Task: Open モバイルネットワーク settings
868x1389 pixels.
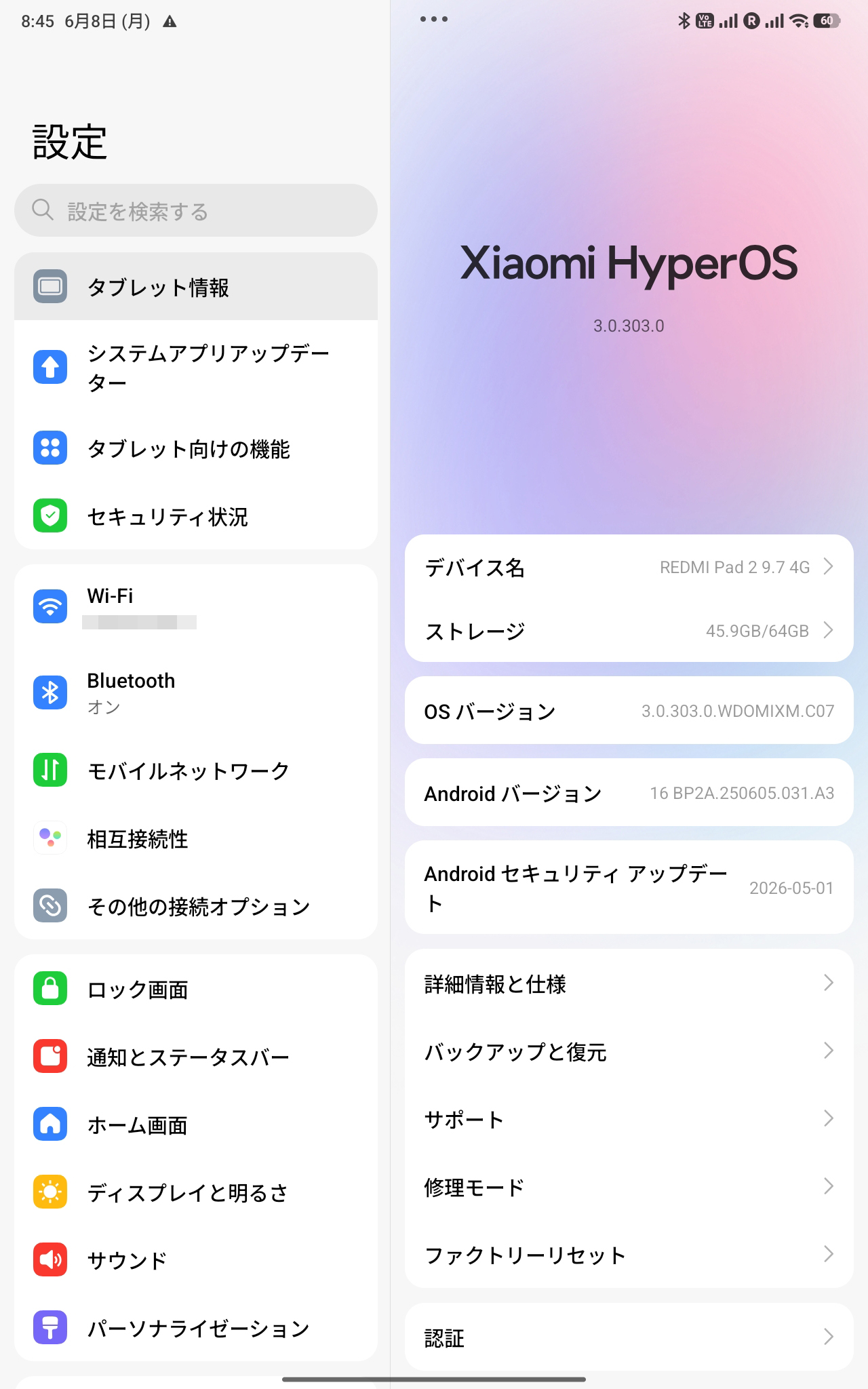Action: (195, 770)
